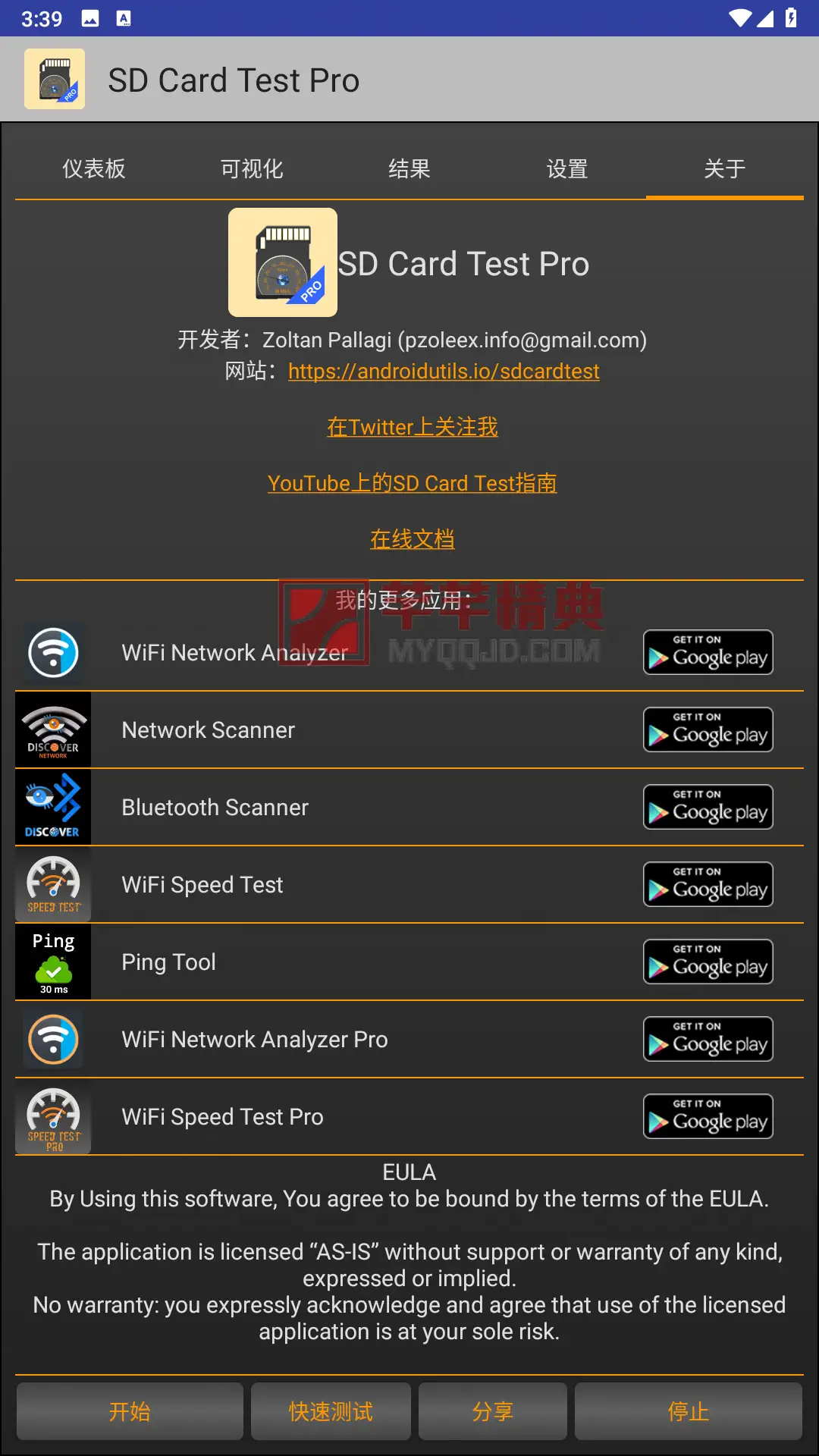
Task: Open the 结果 tab
Action: tap(409, 168)
